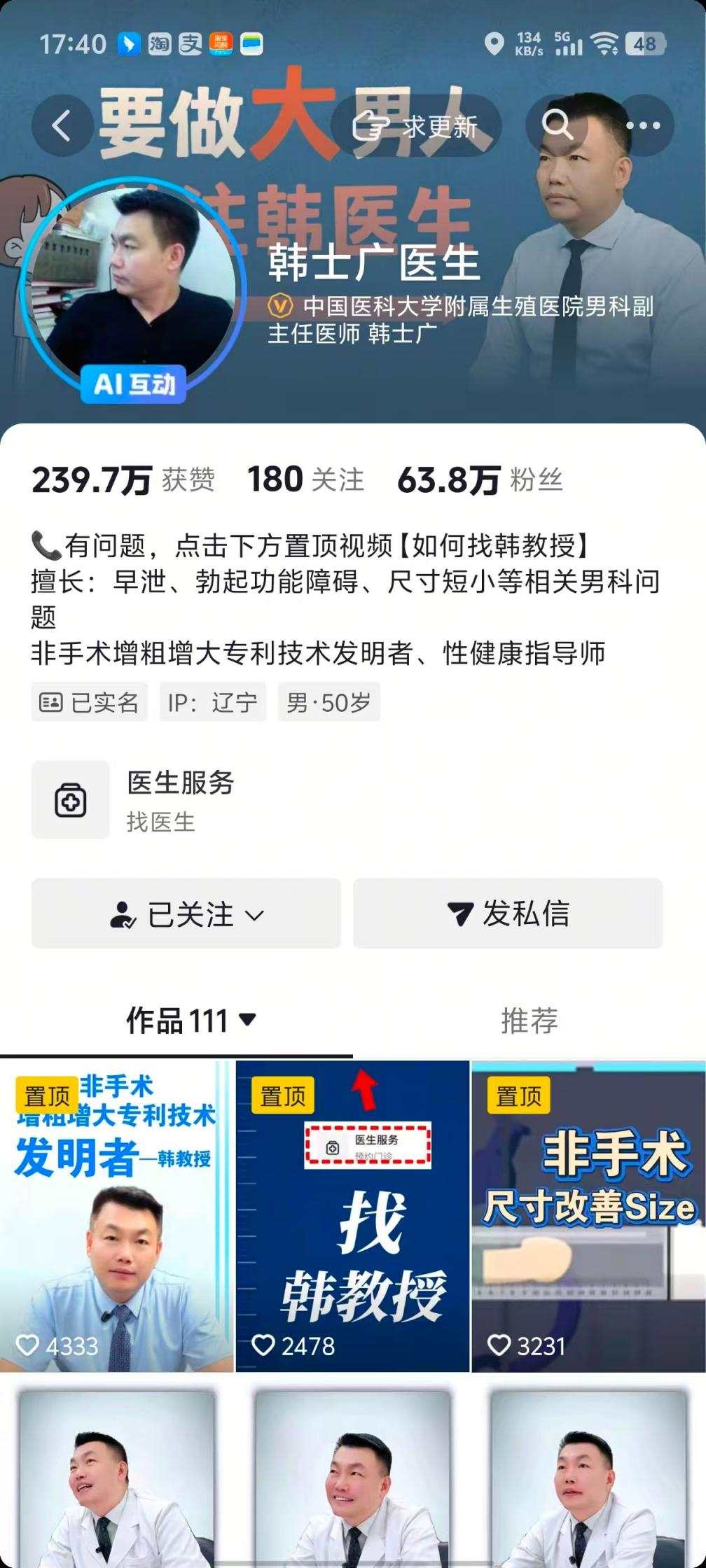Send a private message via 发私信
Viewport: 706px width, 1568px height.
tap(508, 914)
